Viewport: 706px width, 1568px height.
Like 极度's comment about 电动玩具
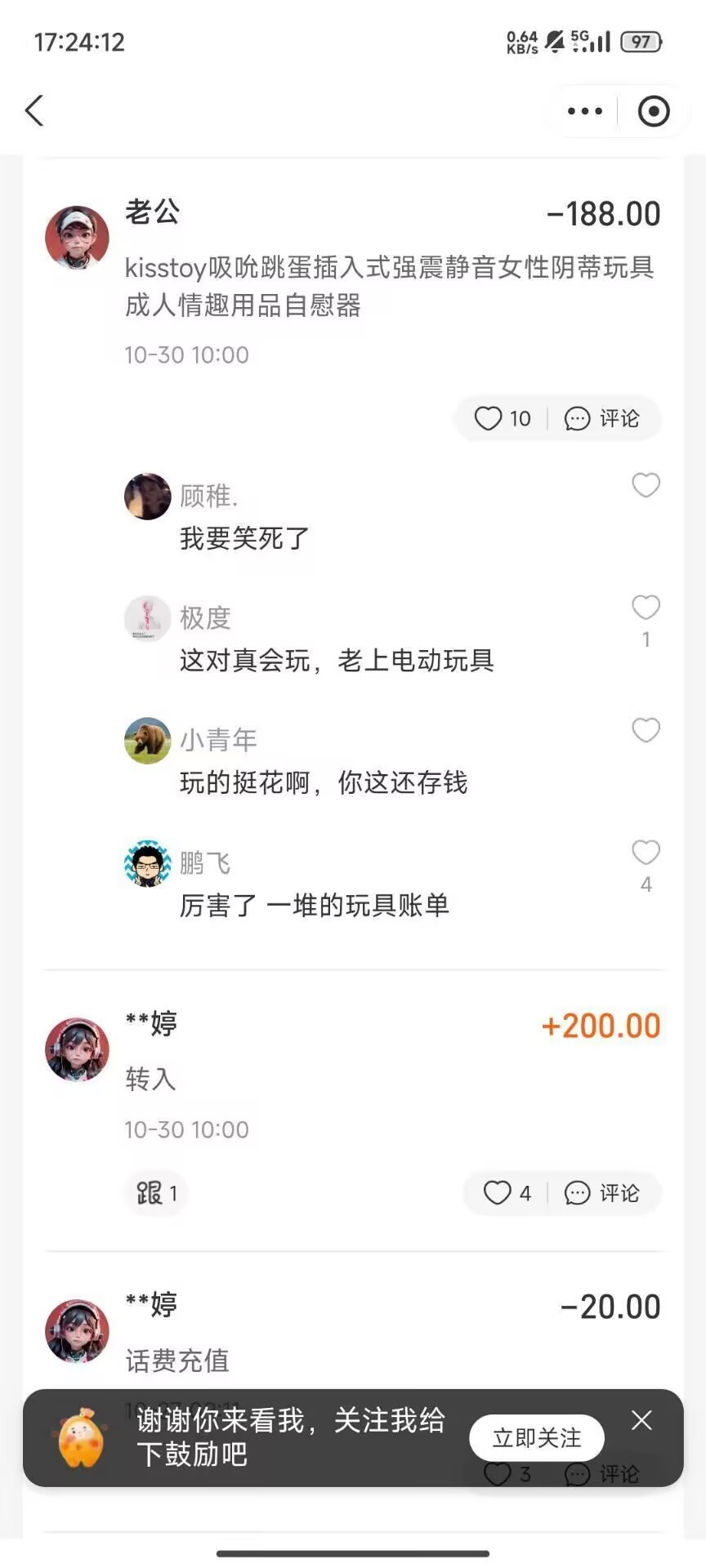pos(646,608)
